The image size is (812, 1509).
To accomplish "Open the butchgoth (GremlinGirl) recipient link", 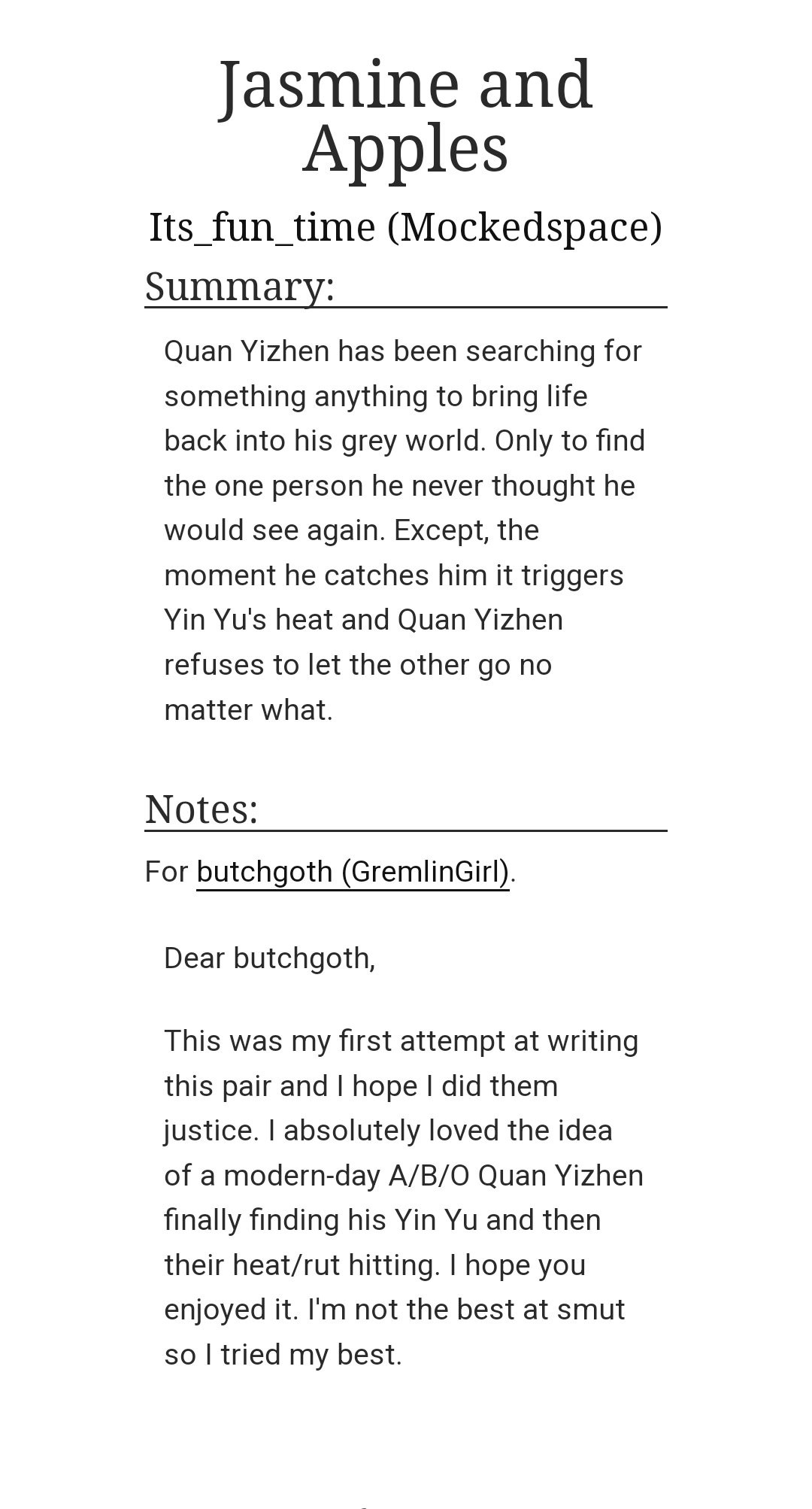I will click(x=353, y=872).
